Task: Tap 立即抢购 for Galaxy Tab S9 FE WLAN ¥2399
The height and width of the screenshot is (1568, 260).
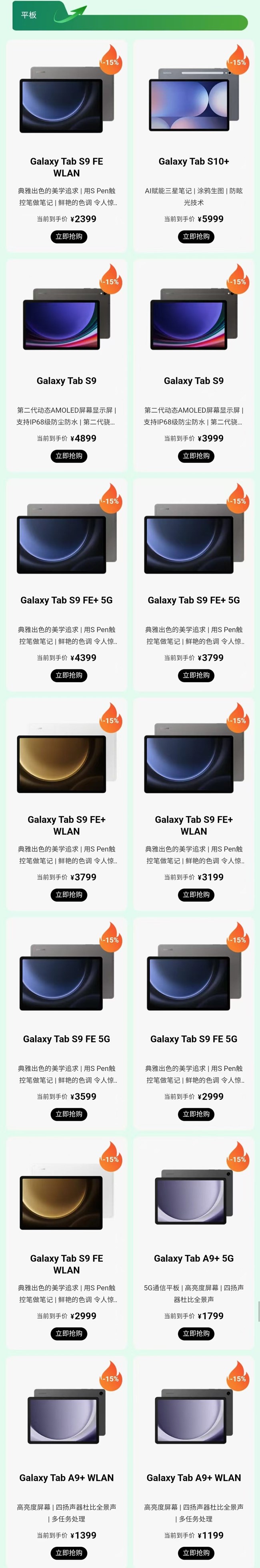Action: 68,236
